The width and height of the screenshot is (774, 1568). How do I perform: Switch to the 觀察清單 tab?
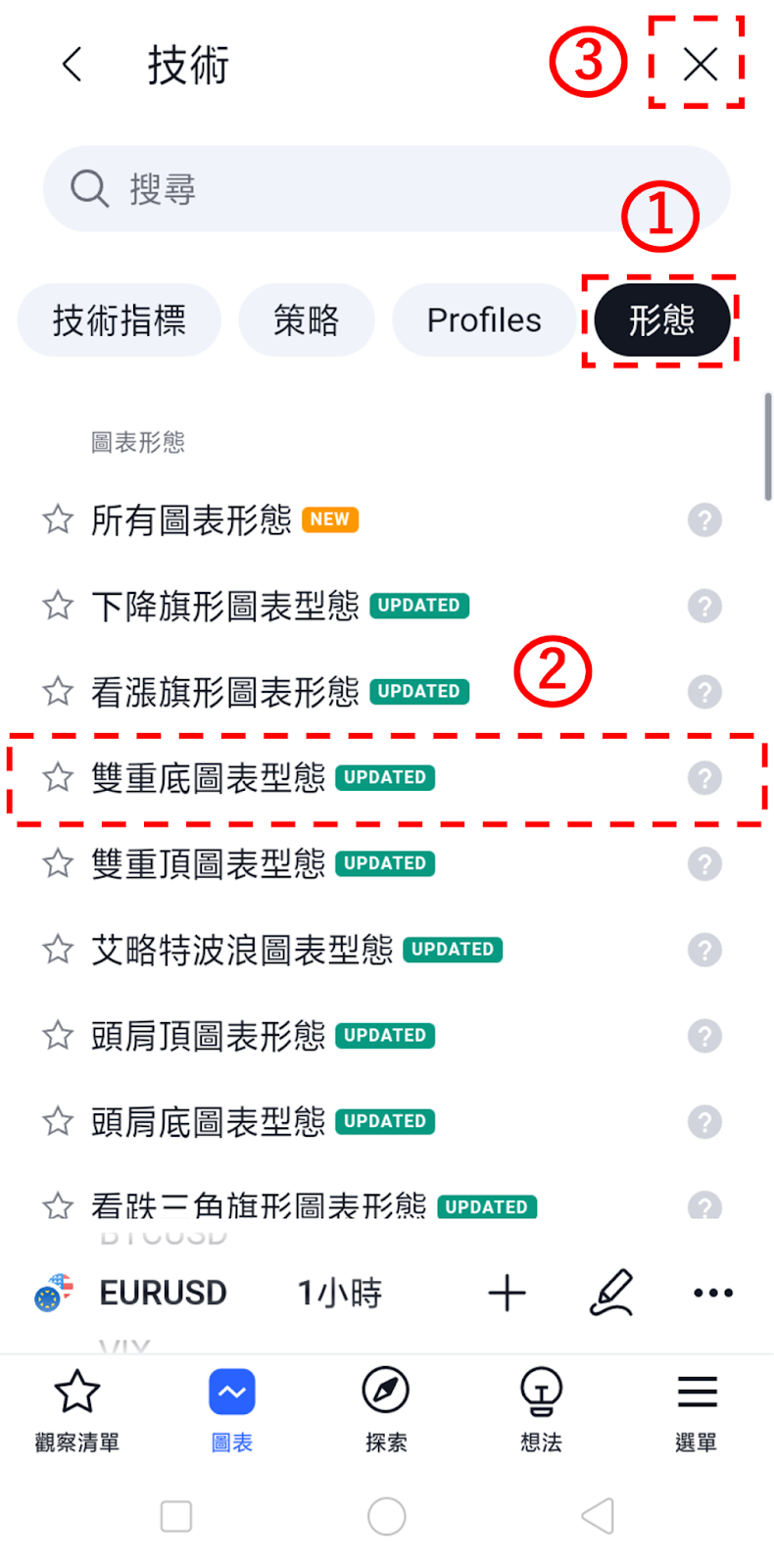[x=77, y=1411]
